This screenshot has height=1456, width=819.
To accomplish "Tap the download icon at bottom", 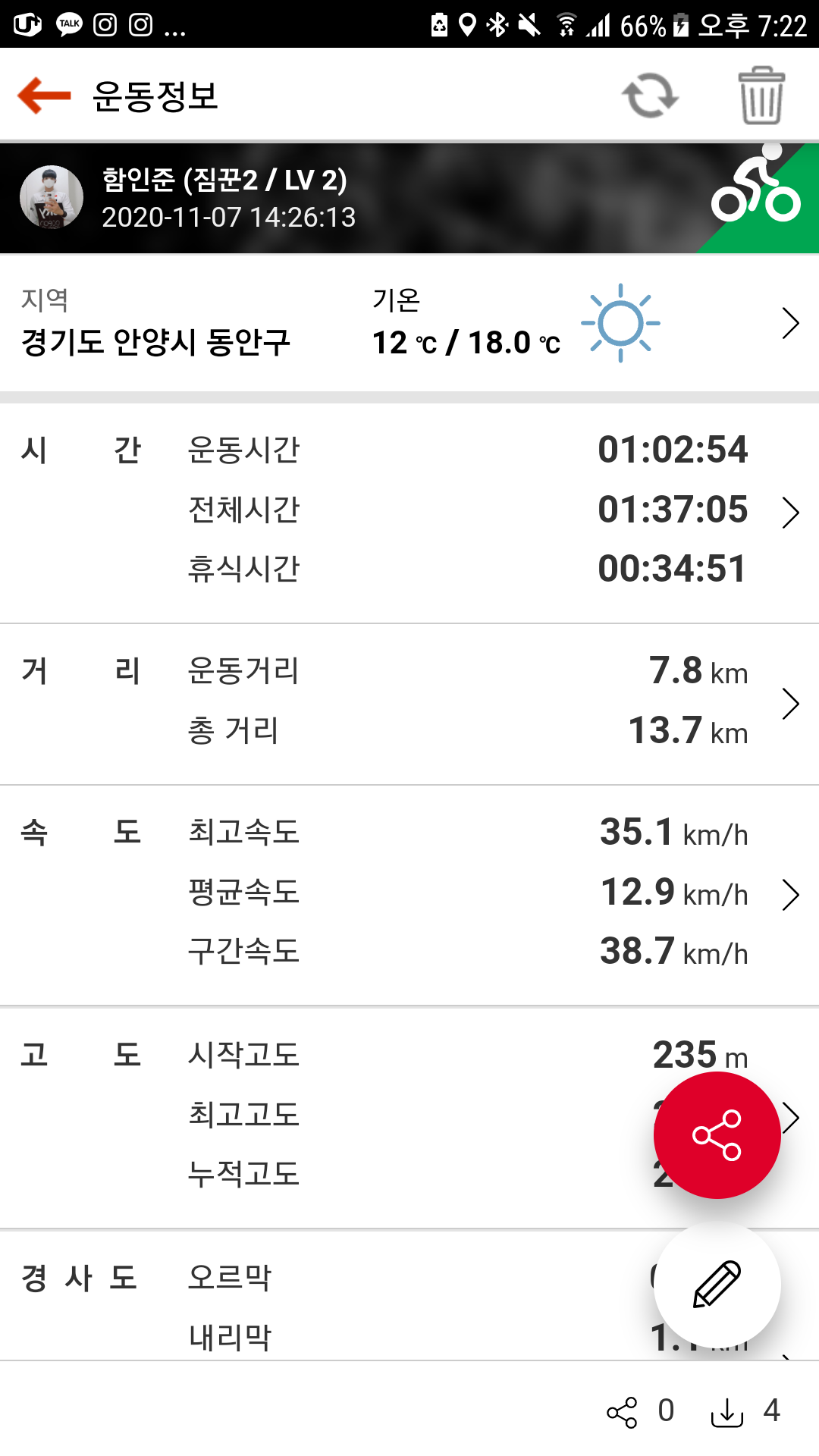I will [x=726, y=1412].
